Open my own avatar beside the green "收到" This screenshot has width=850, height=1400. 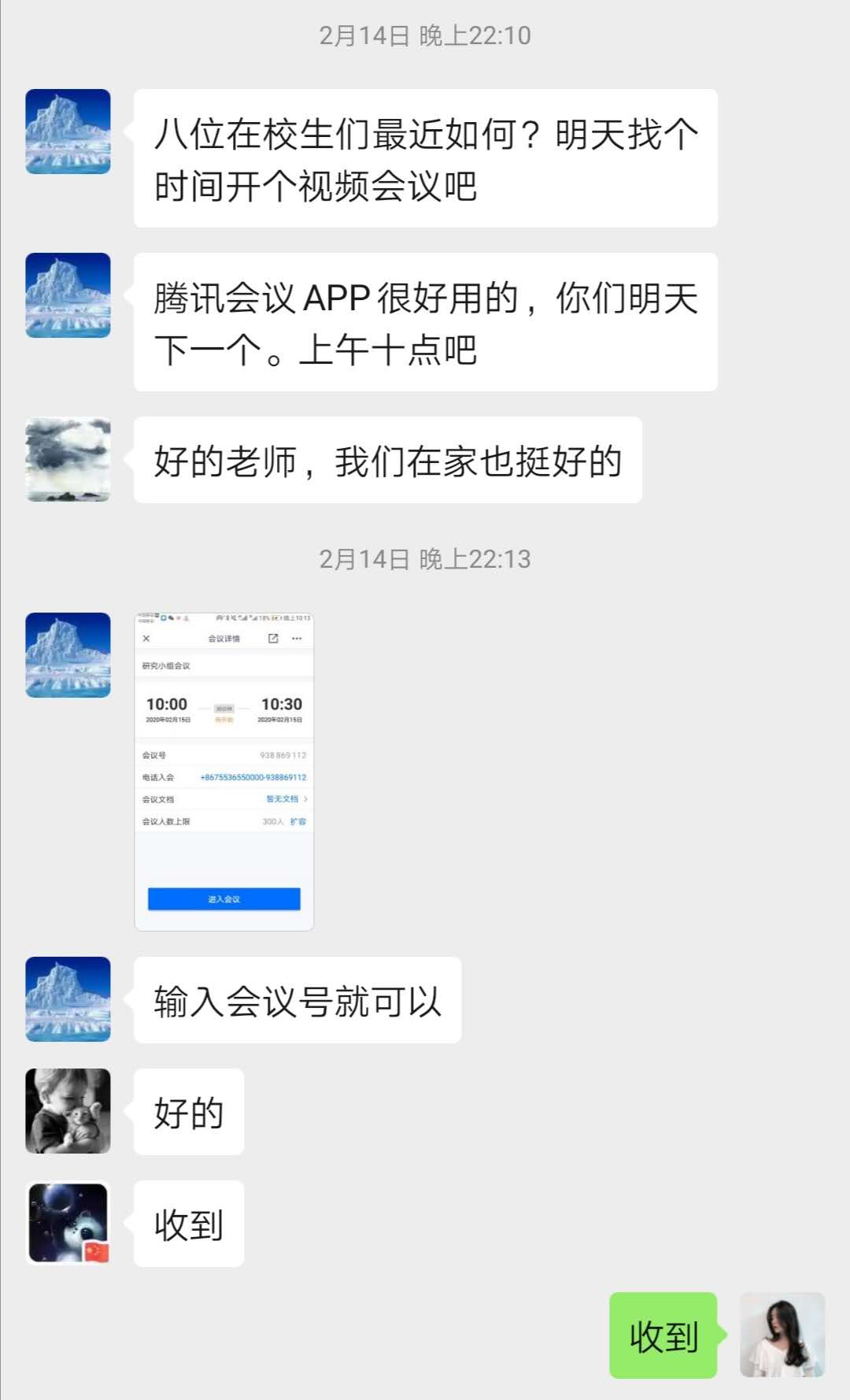(782, 1335)
